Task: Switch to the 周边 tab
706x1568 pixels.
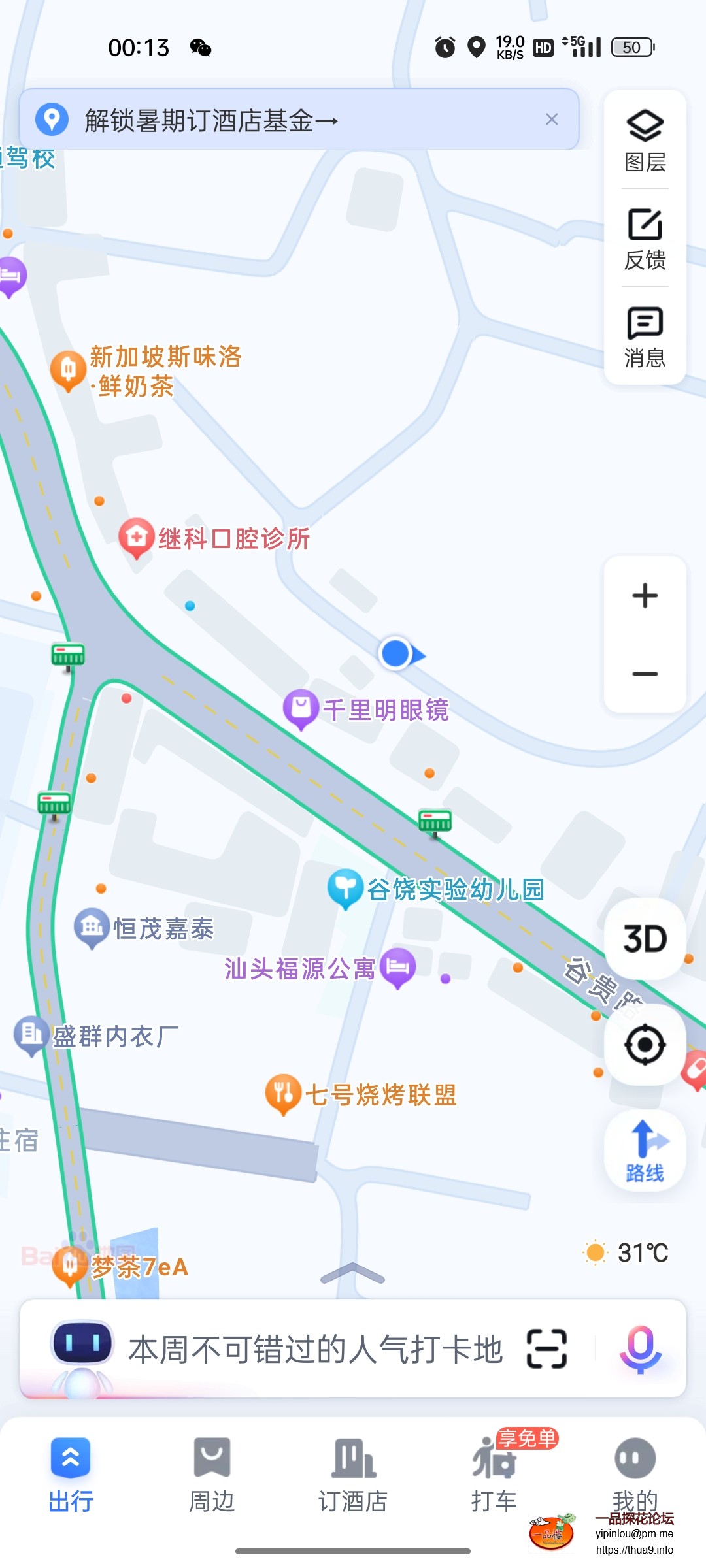Action: [212, 1474]
